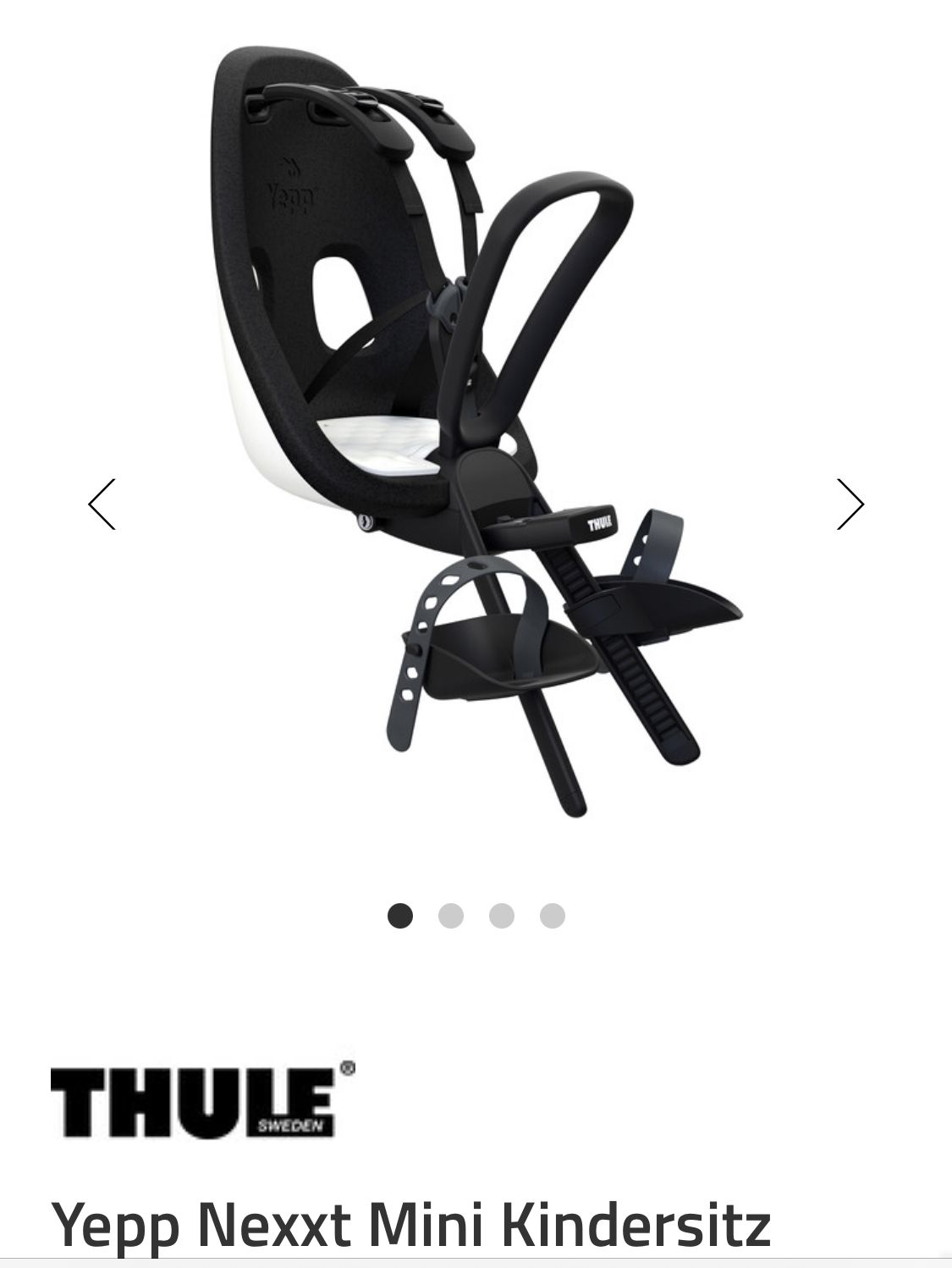Jump to the third carousel dot
This screenshot has height=1268, width=952.
point(502,916)
